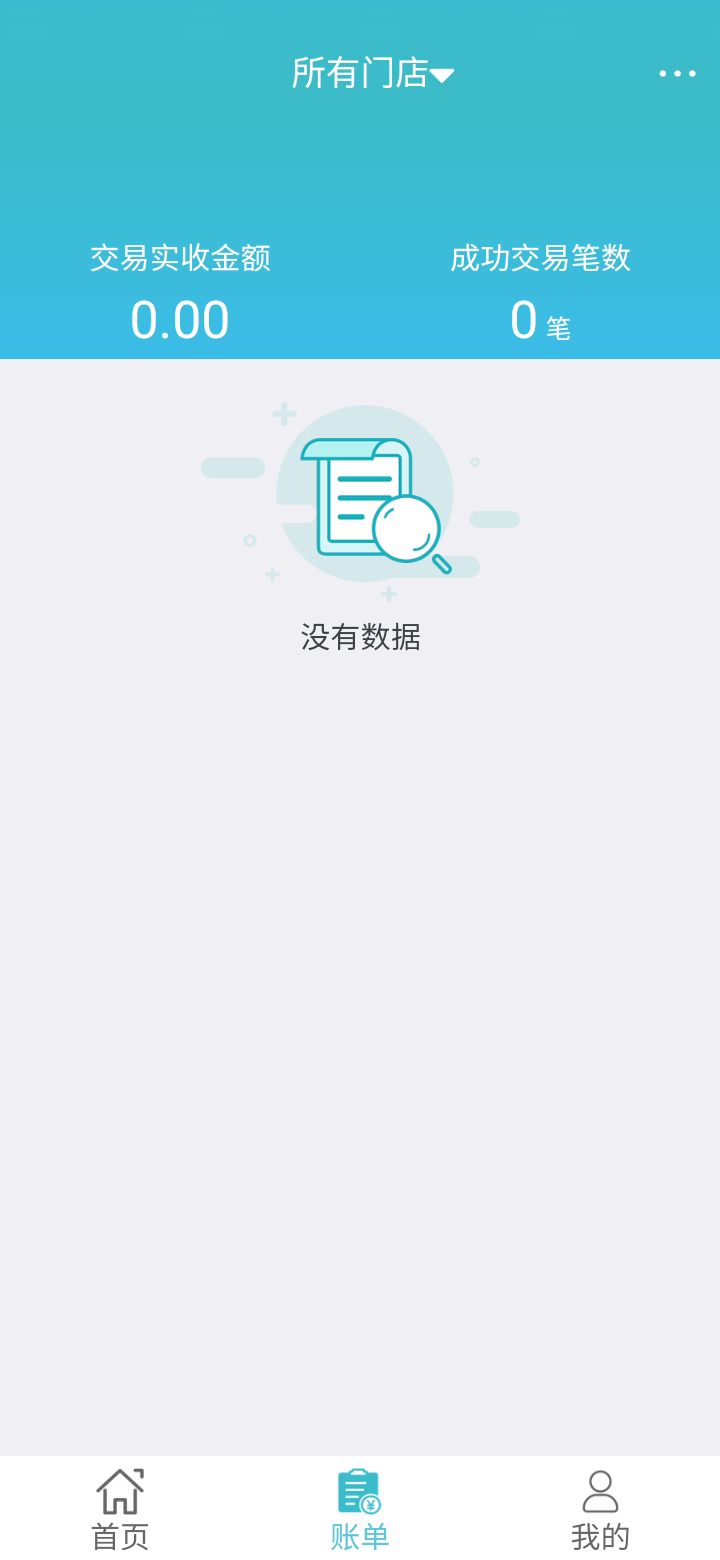
Task: Select the 账单 bill clipboard icon
Action: coord(360,1490)
